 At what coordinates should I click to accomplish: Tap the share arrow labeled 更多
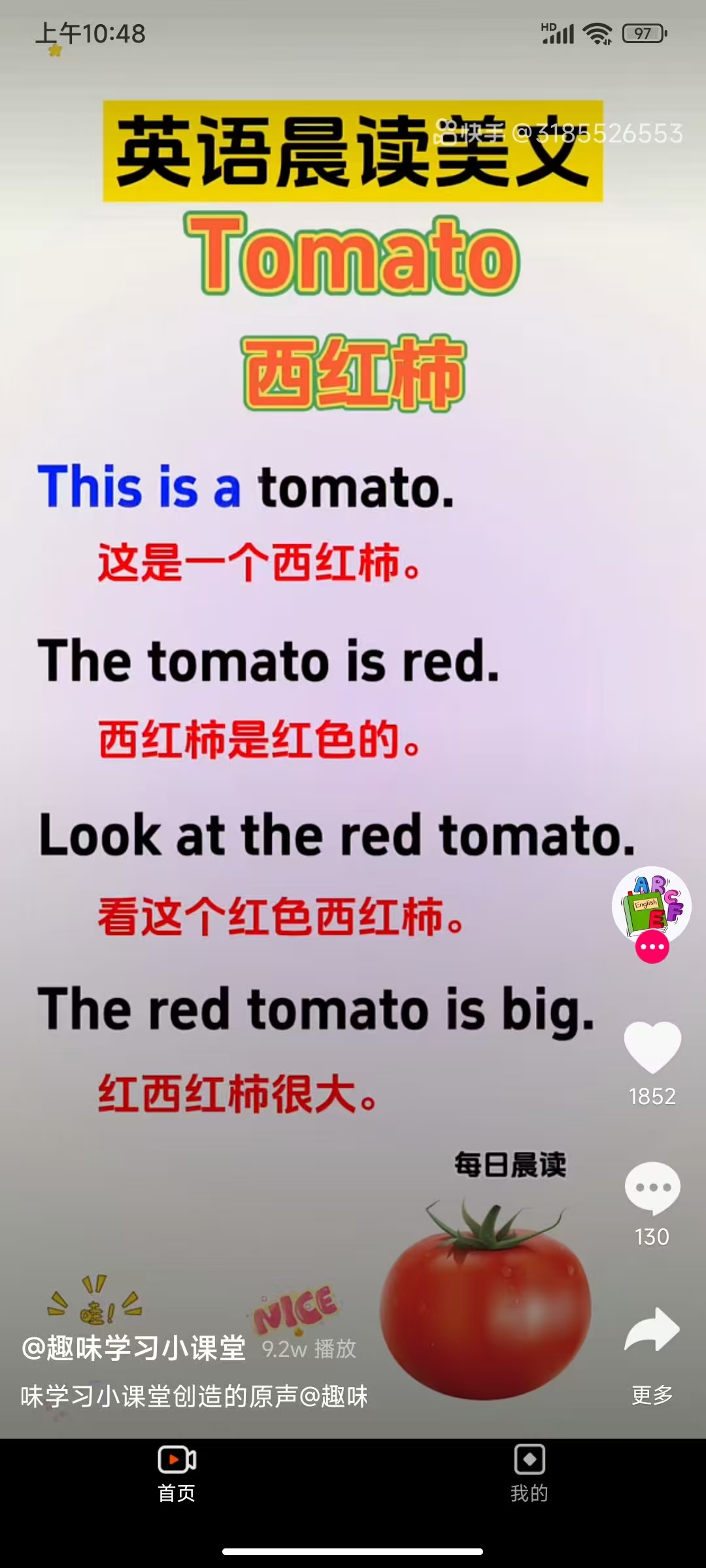click(x=652, y=1330)
